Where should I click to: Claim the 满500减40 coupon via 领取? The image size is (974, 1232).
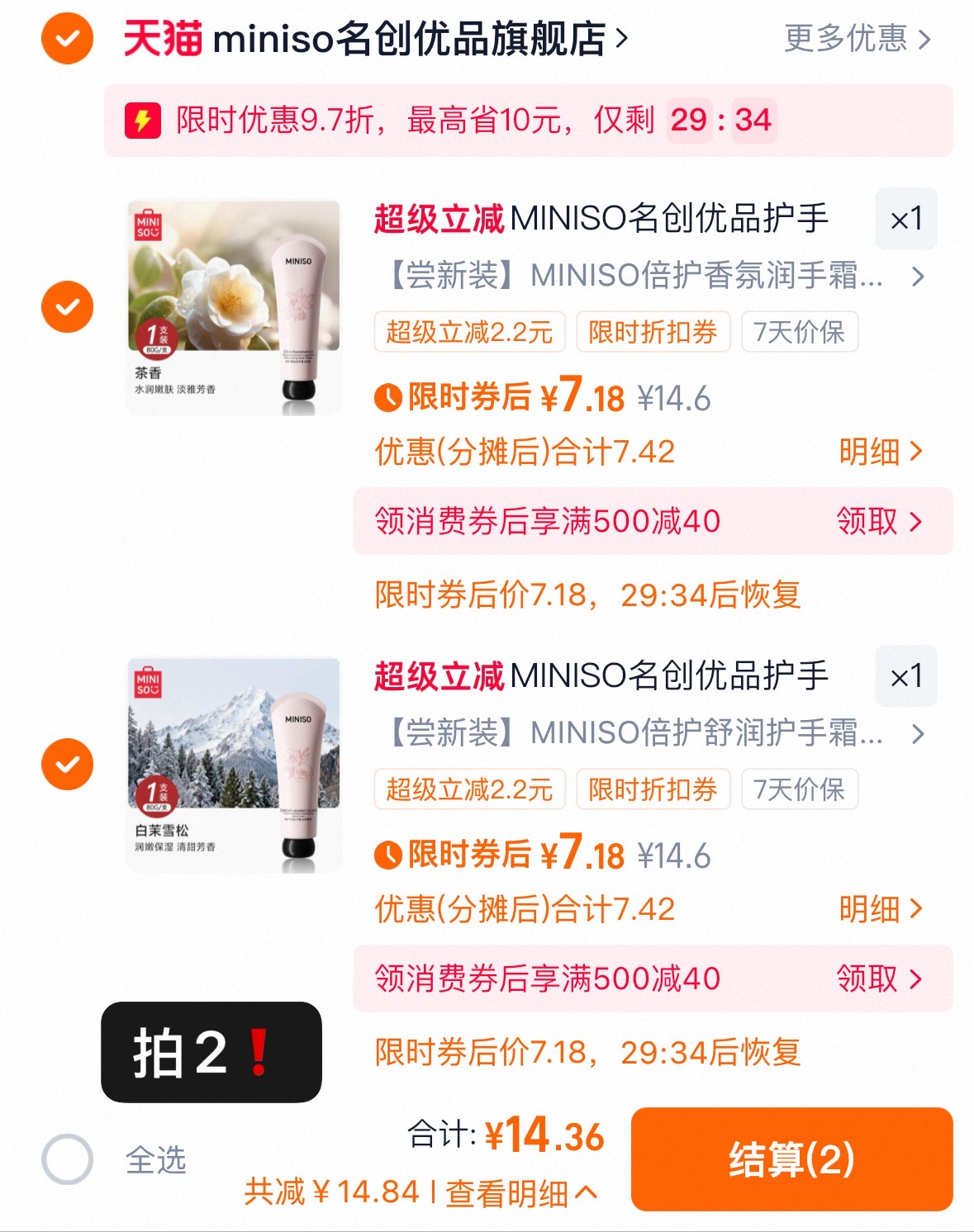(x=877, y=520)
